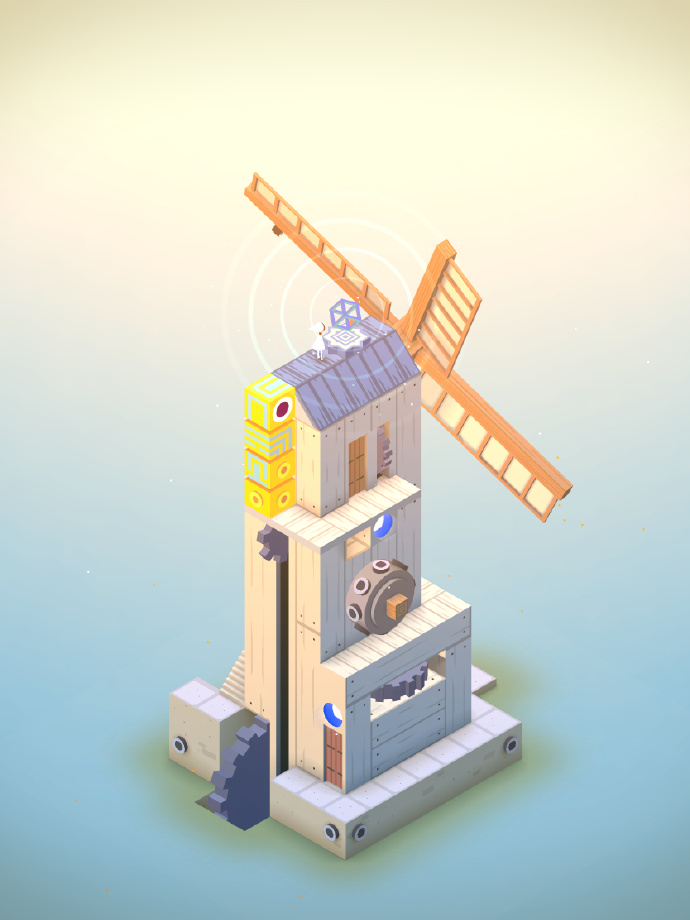Tap the yellow totem block stack

[x=270, y=445]
